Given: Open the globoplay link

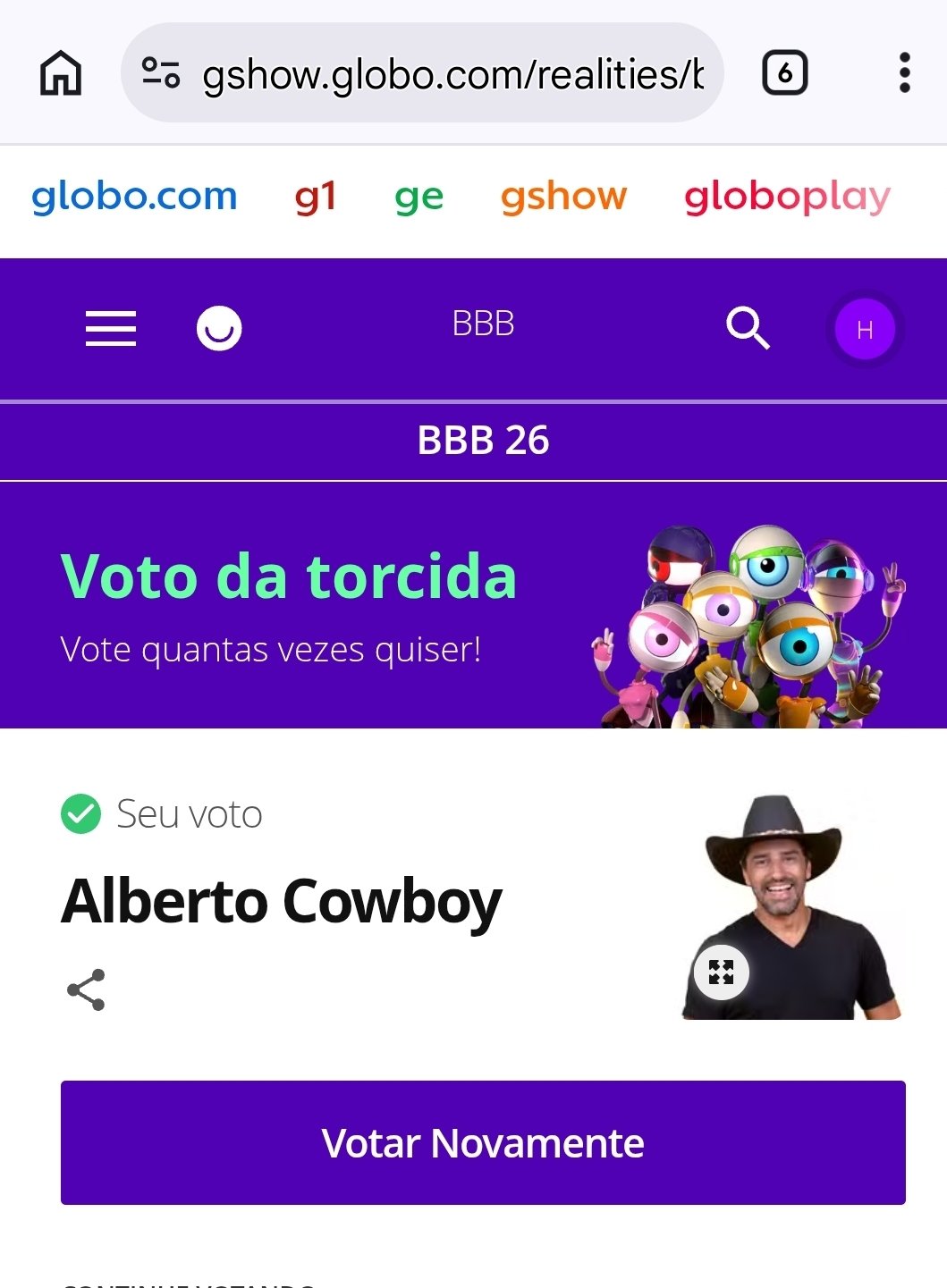Looking at the screenshot, I should click(787, 196).
